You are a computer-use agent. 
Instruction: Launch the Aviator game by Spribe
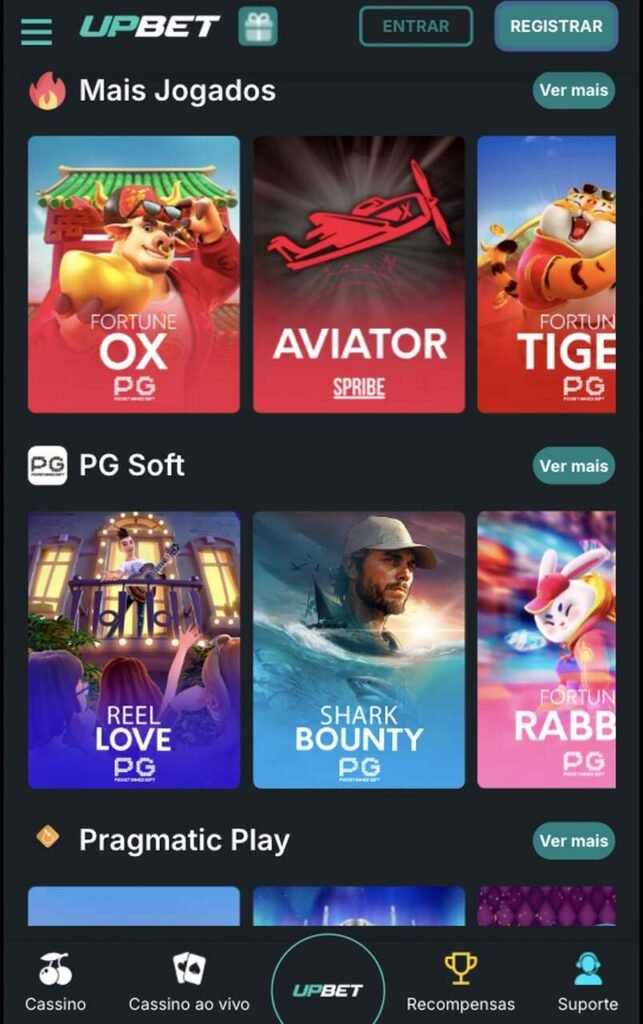point(359,274)
